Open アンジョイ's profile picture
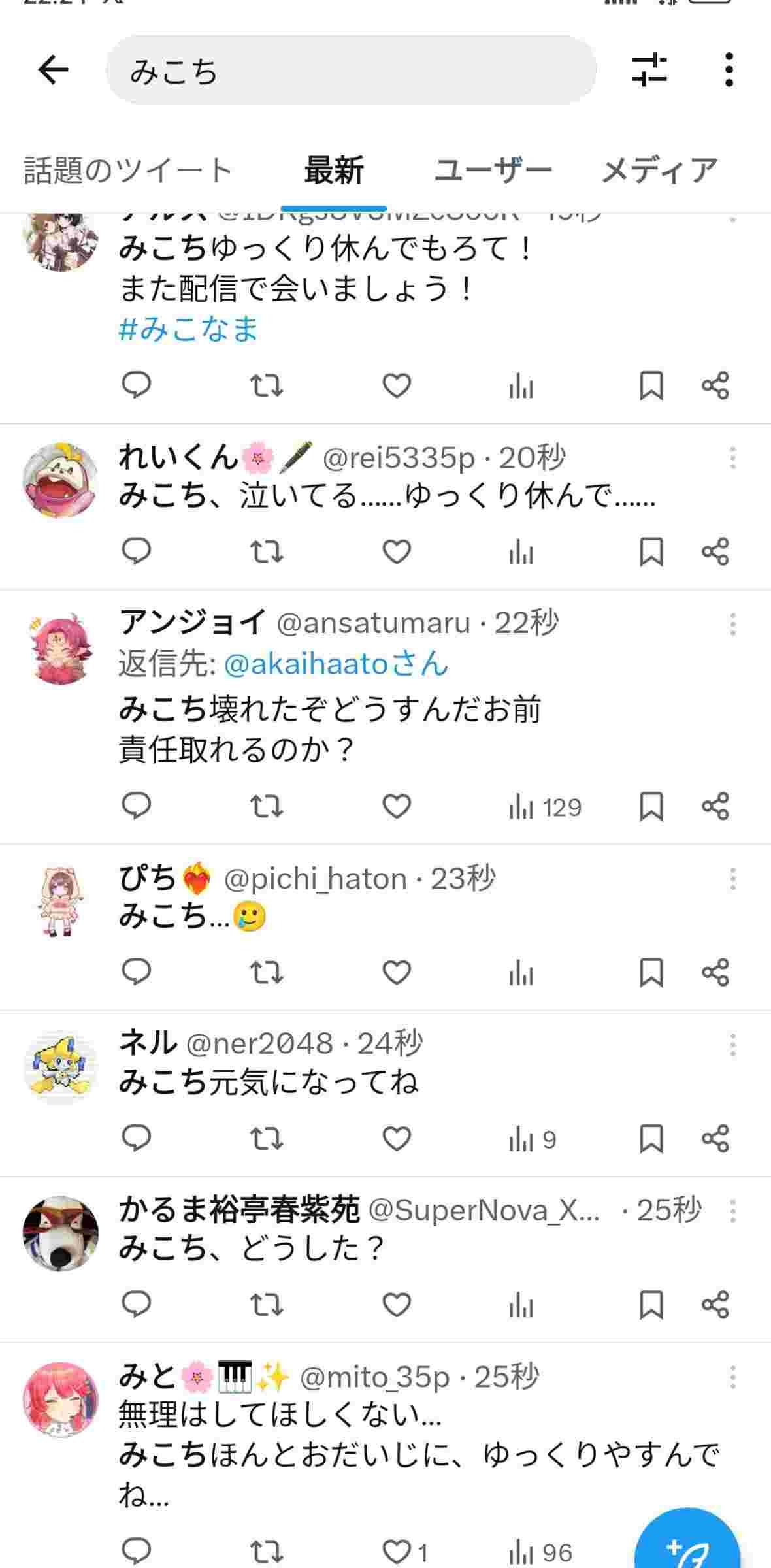The height and width of the screenshot is (1568, 771). (x=61, y=647)
